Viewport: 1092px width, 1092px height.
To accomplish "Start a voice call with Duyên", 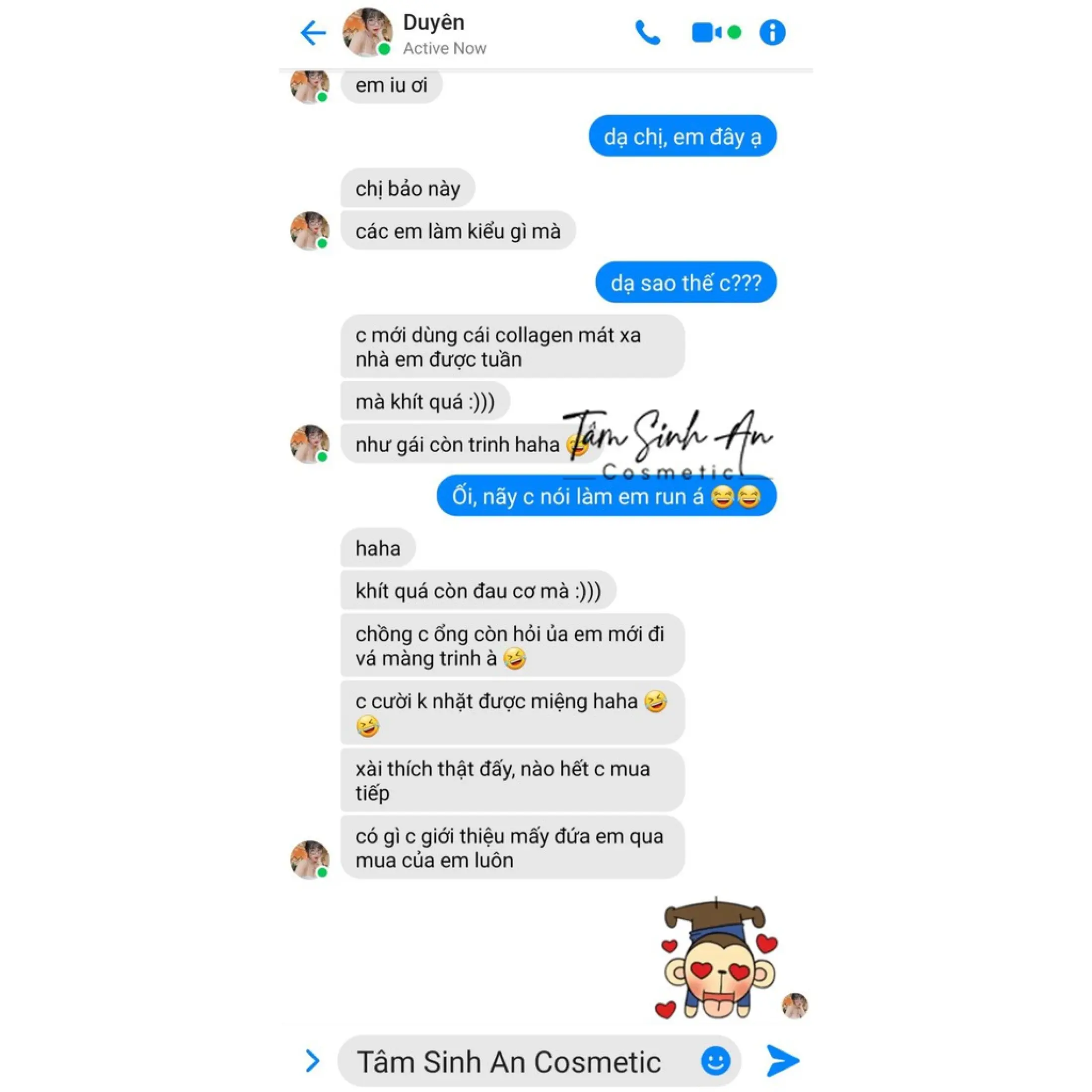I will click(x=648, y=33).
